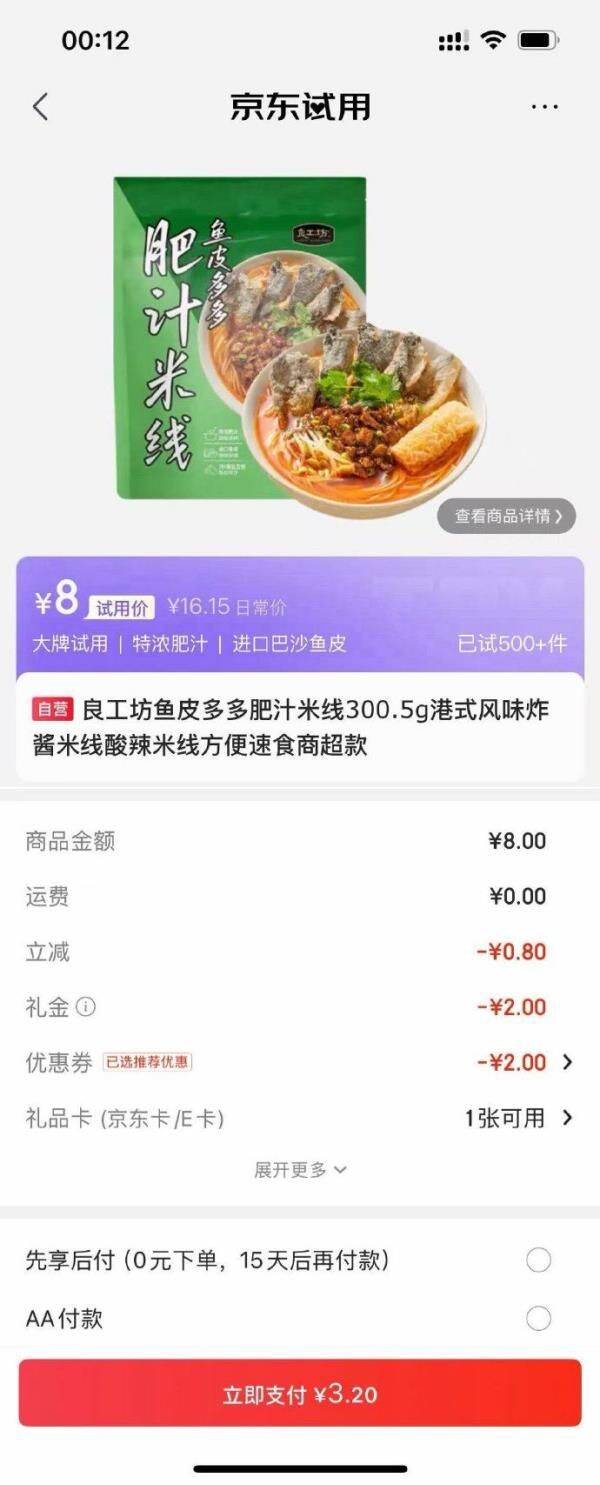Tap 查看商品详情 button
This screenshot has height=1485, width=600.
click(507, 516)
